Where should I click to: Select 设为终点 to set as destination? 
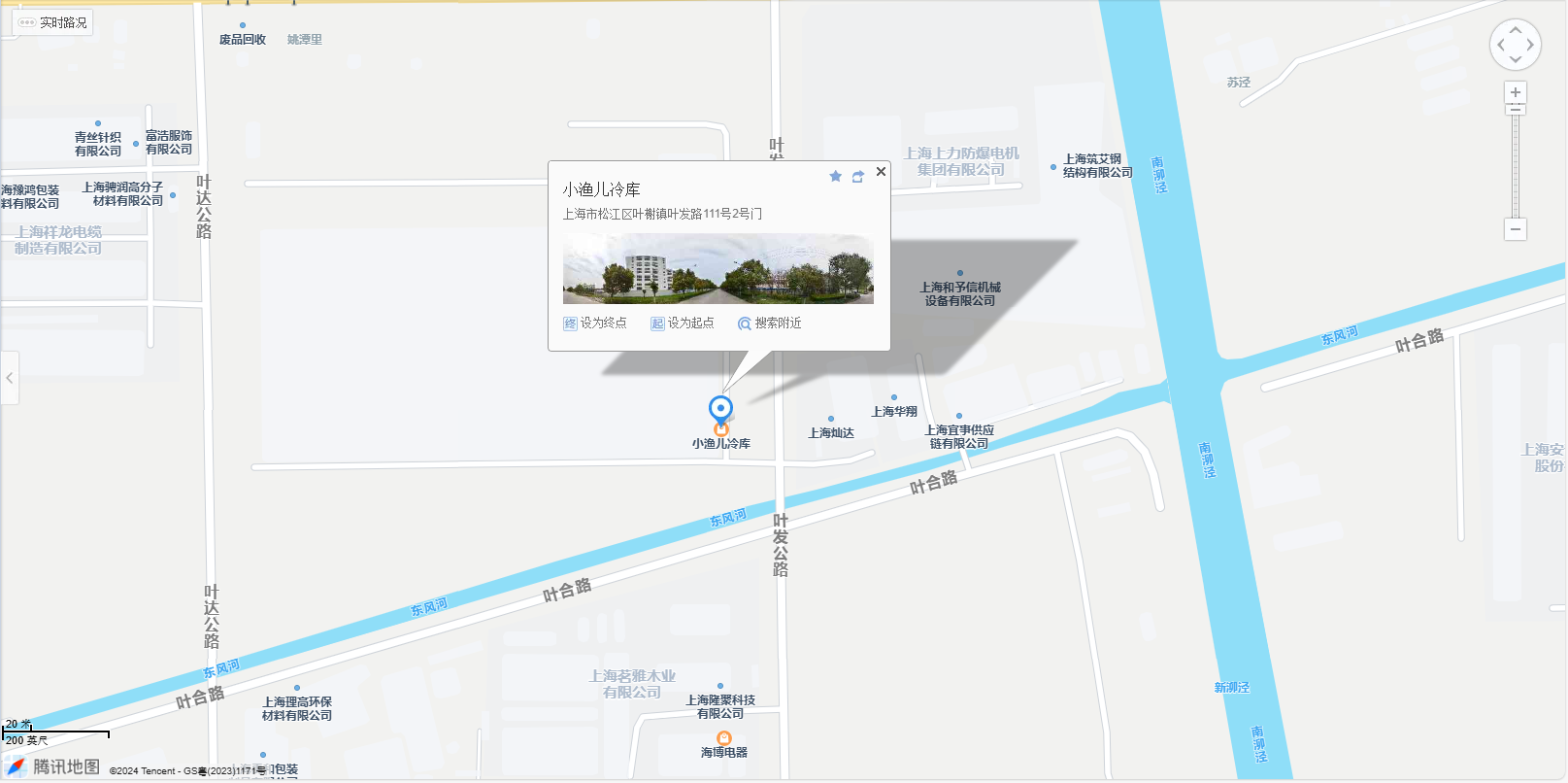point(595,323)
